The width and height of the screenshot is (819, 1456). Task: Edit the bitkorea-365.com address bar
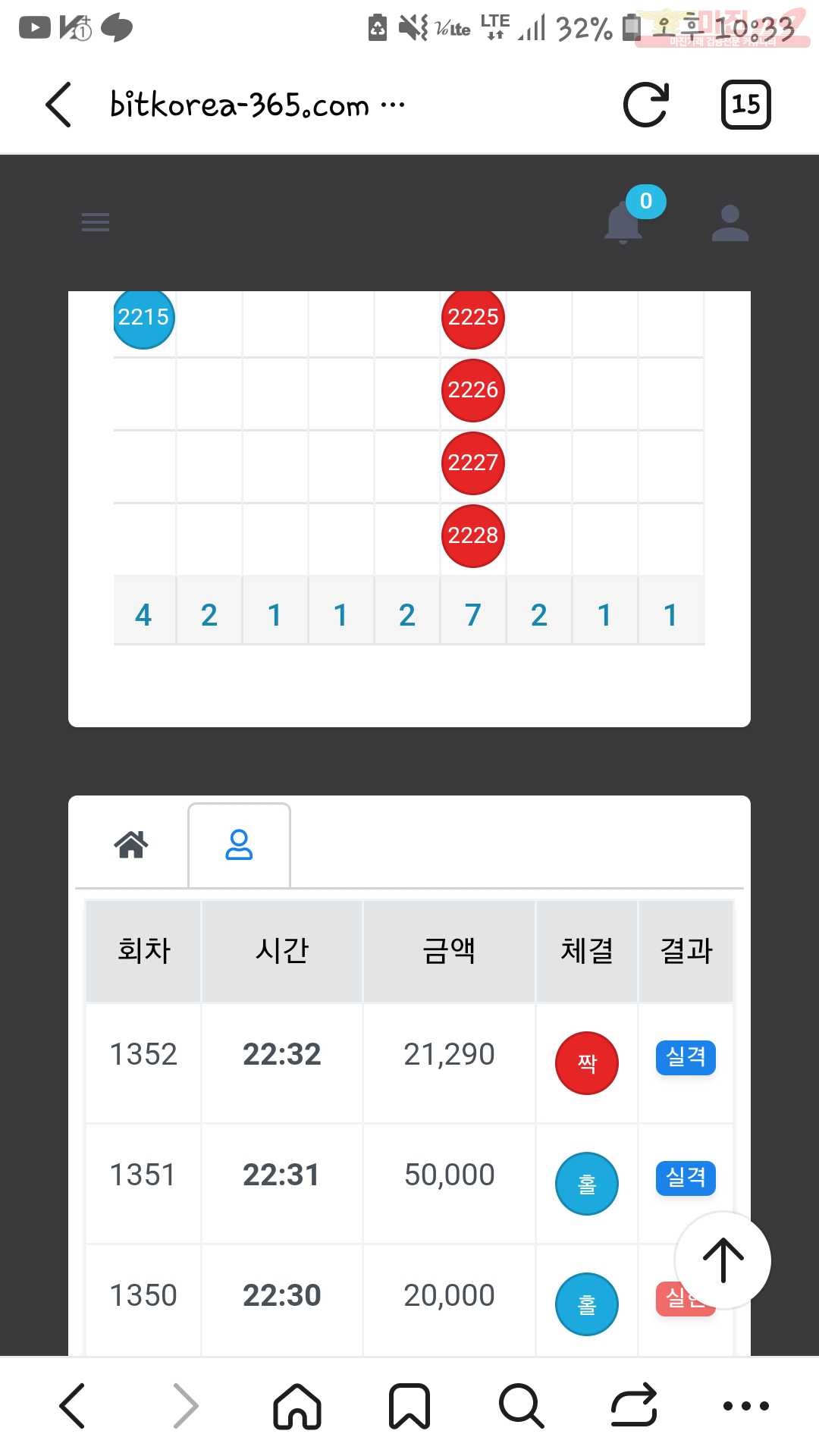(x=240, y=105)
